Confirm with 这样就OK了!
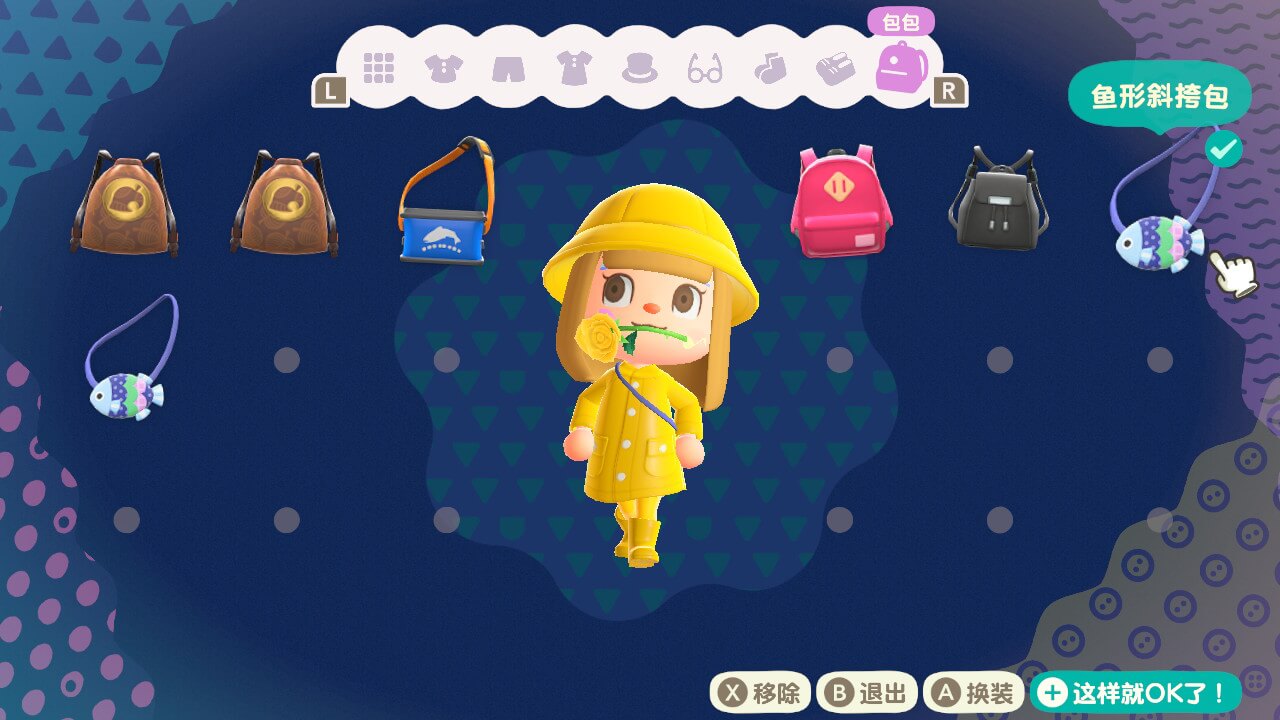This screenshot has height=720, width=1280. (x=1135, y=692)
